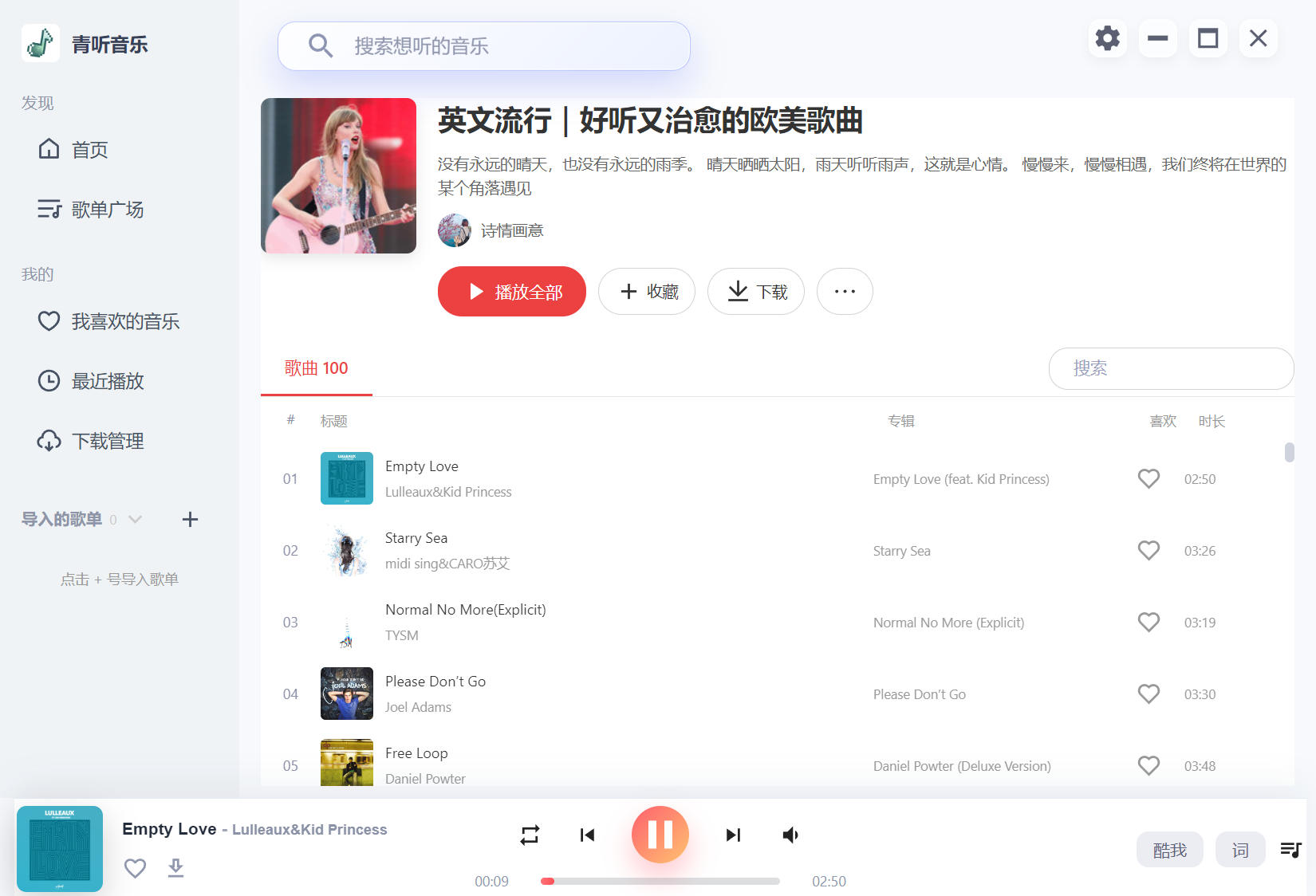Go back to the previous track
Image resolution: width=1316 pixels, height=896 pixels.
587,835
